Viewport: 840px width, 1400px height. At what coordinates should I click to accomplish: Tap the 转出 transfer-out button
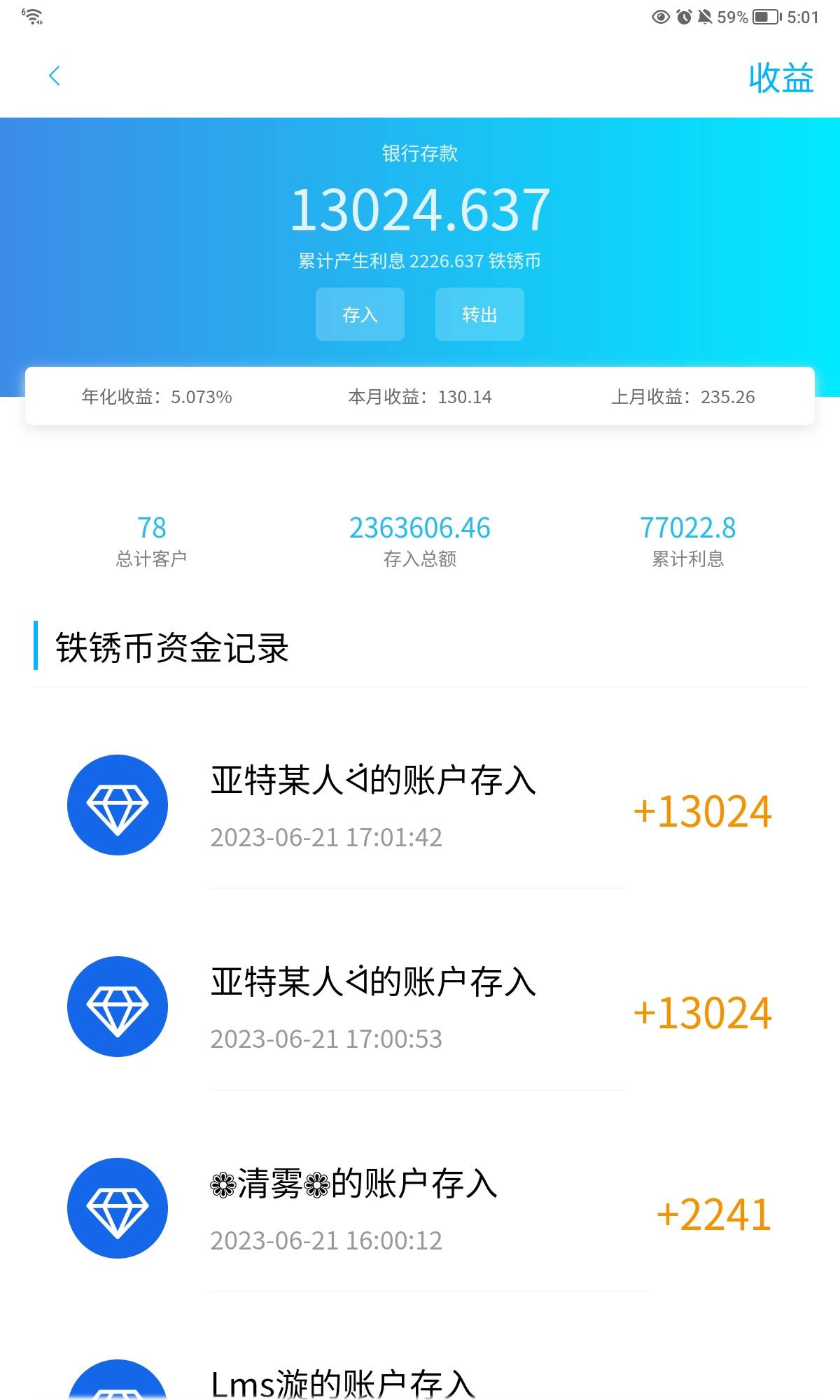pyautogui.click(x=479, y=314)
